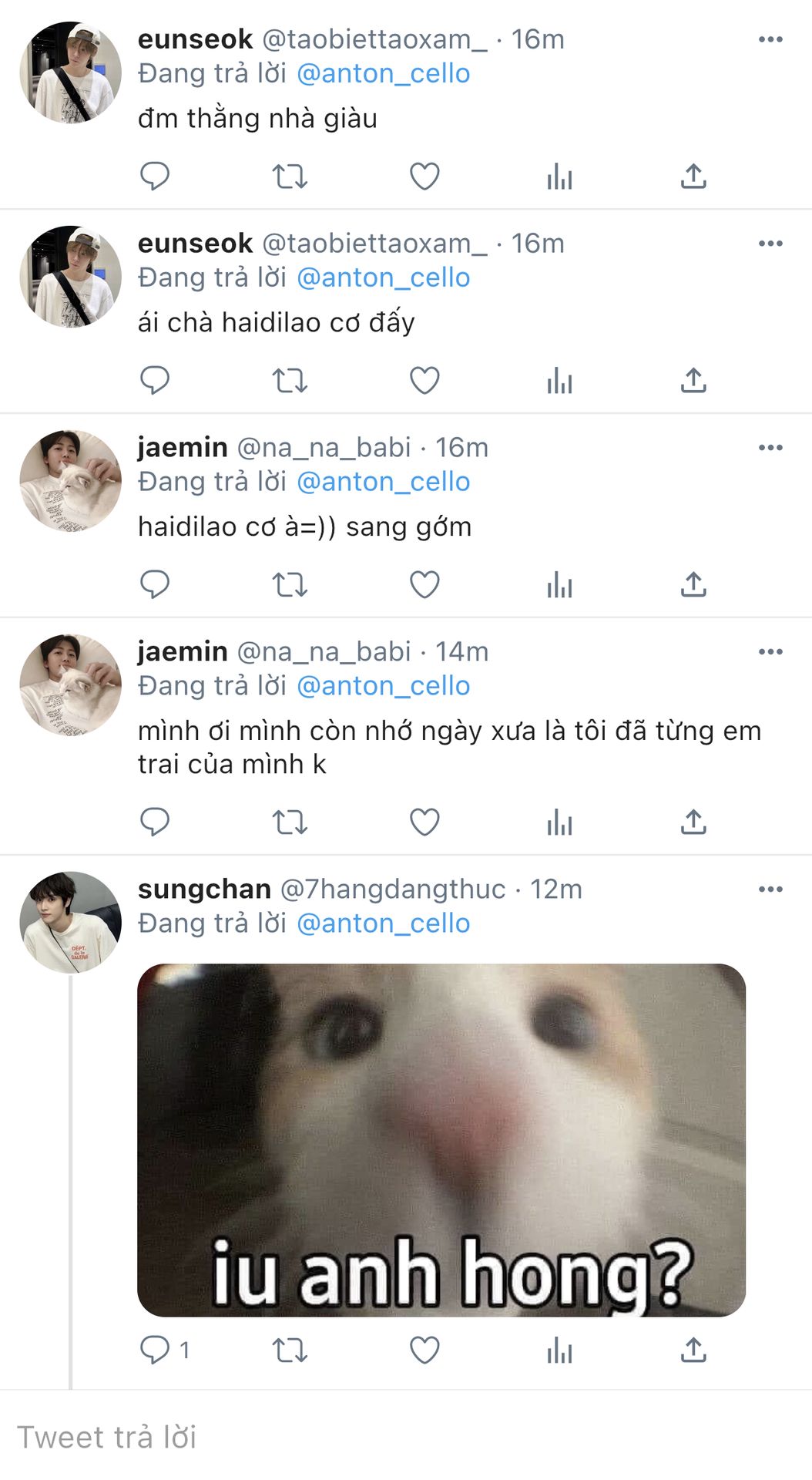Share jaemin's "mình ơi mình còn nhớ" tweet
This screenshot has width=812, height=1480.
click(693, 822)
